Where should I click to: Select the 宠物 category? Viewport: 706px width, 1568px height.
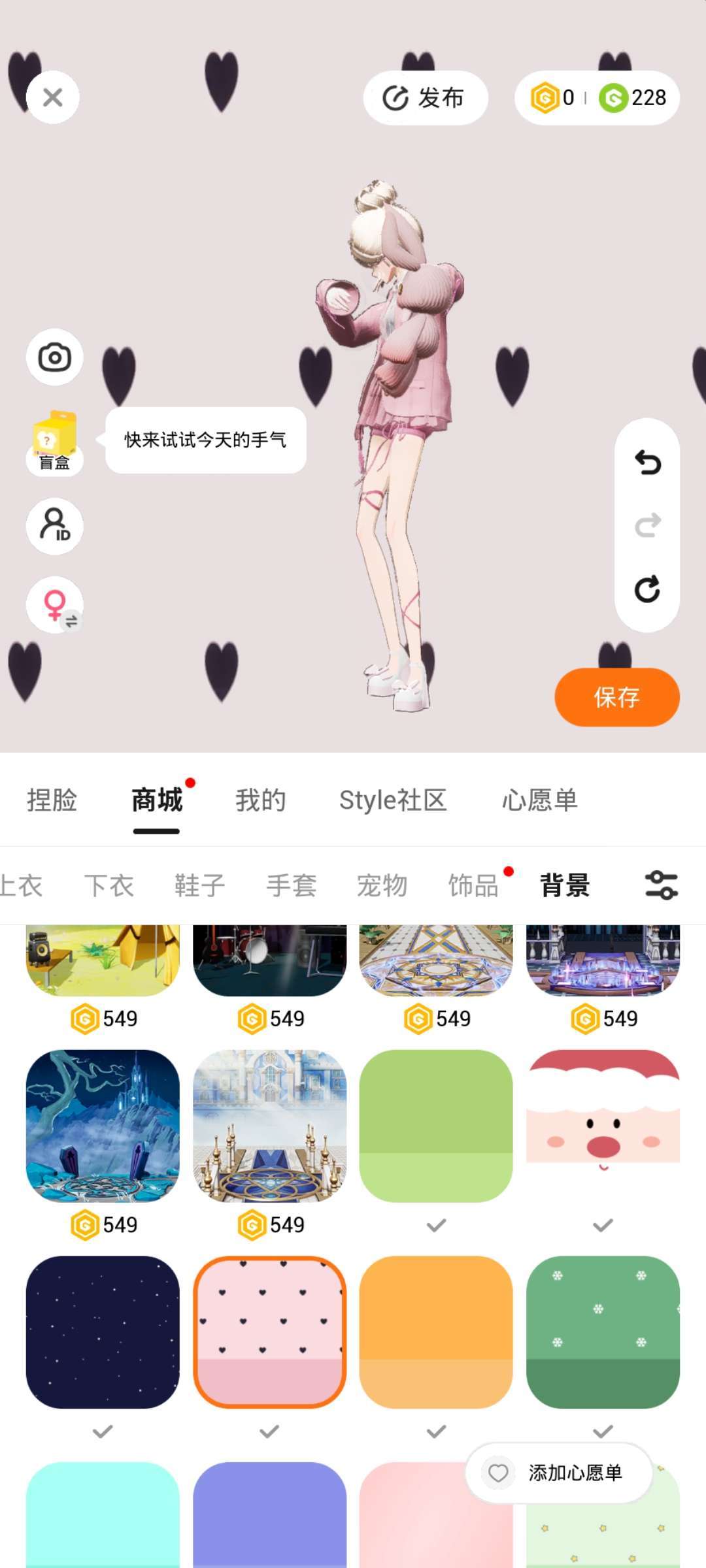(x=382, y=886)
